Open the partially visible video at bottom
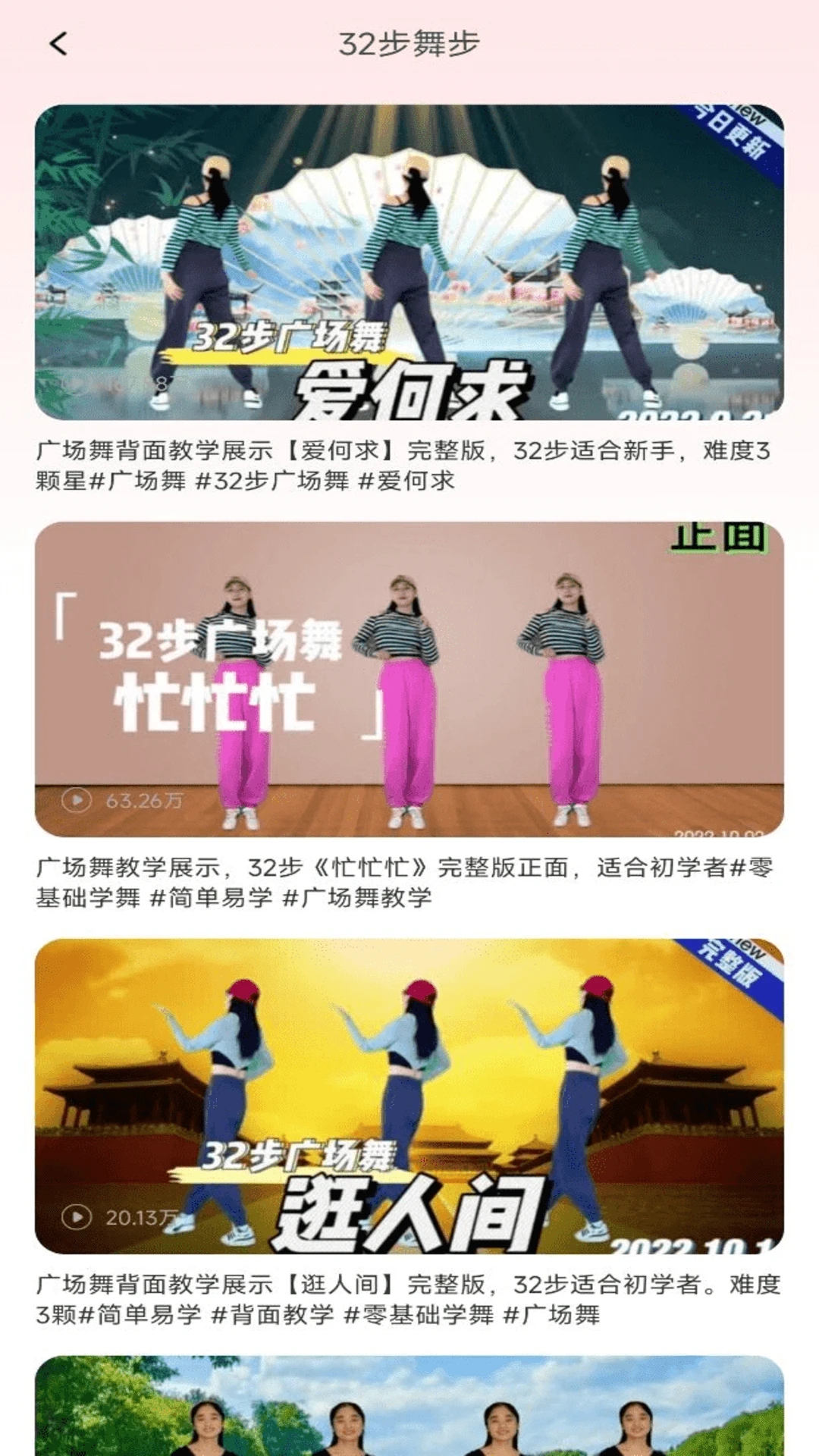The height and width of the screenshot is (1456, 819). 409,1407
